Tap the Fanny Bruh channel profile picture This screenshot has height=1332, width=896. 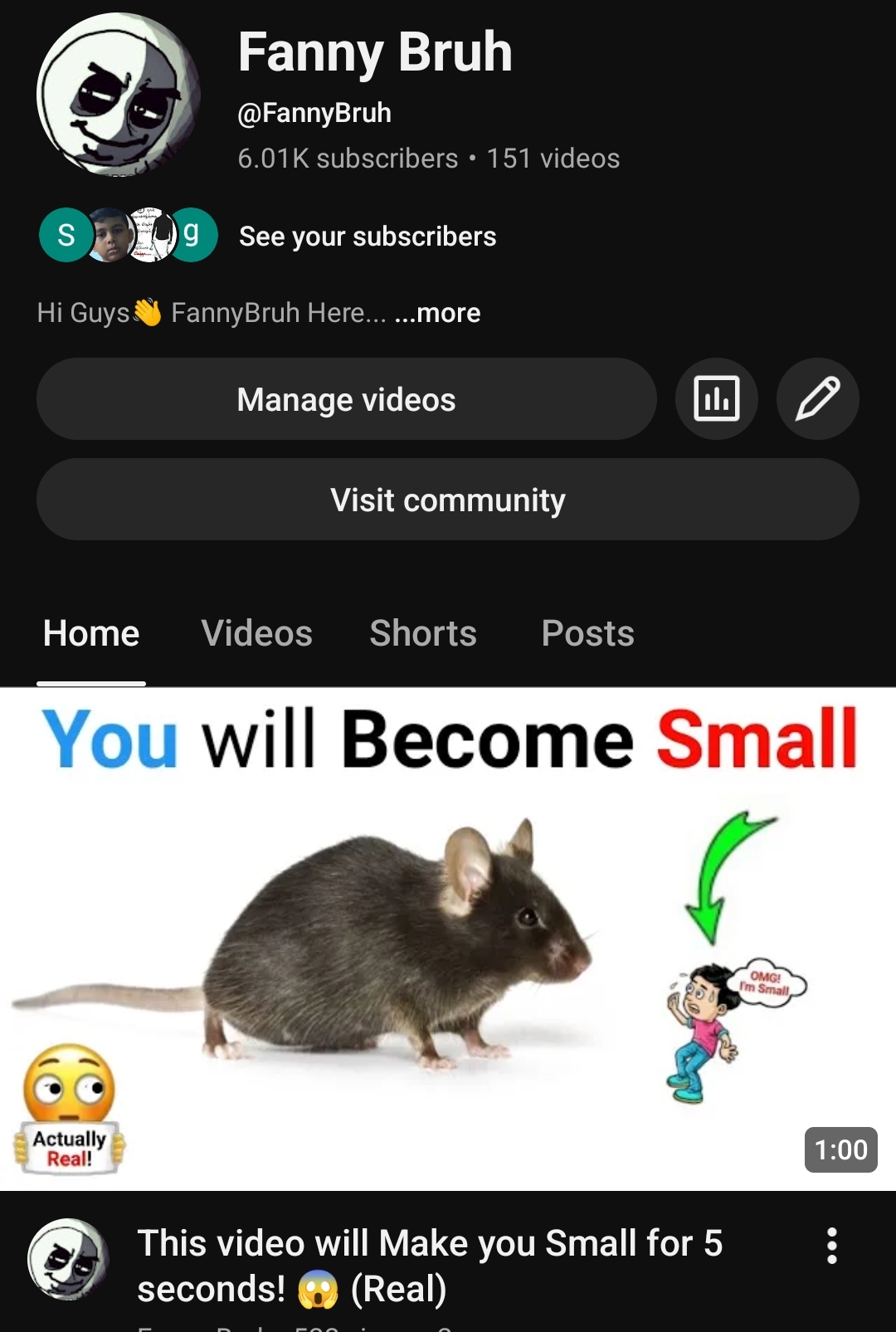coord(118,95)
